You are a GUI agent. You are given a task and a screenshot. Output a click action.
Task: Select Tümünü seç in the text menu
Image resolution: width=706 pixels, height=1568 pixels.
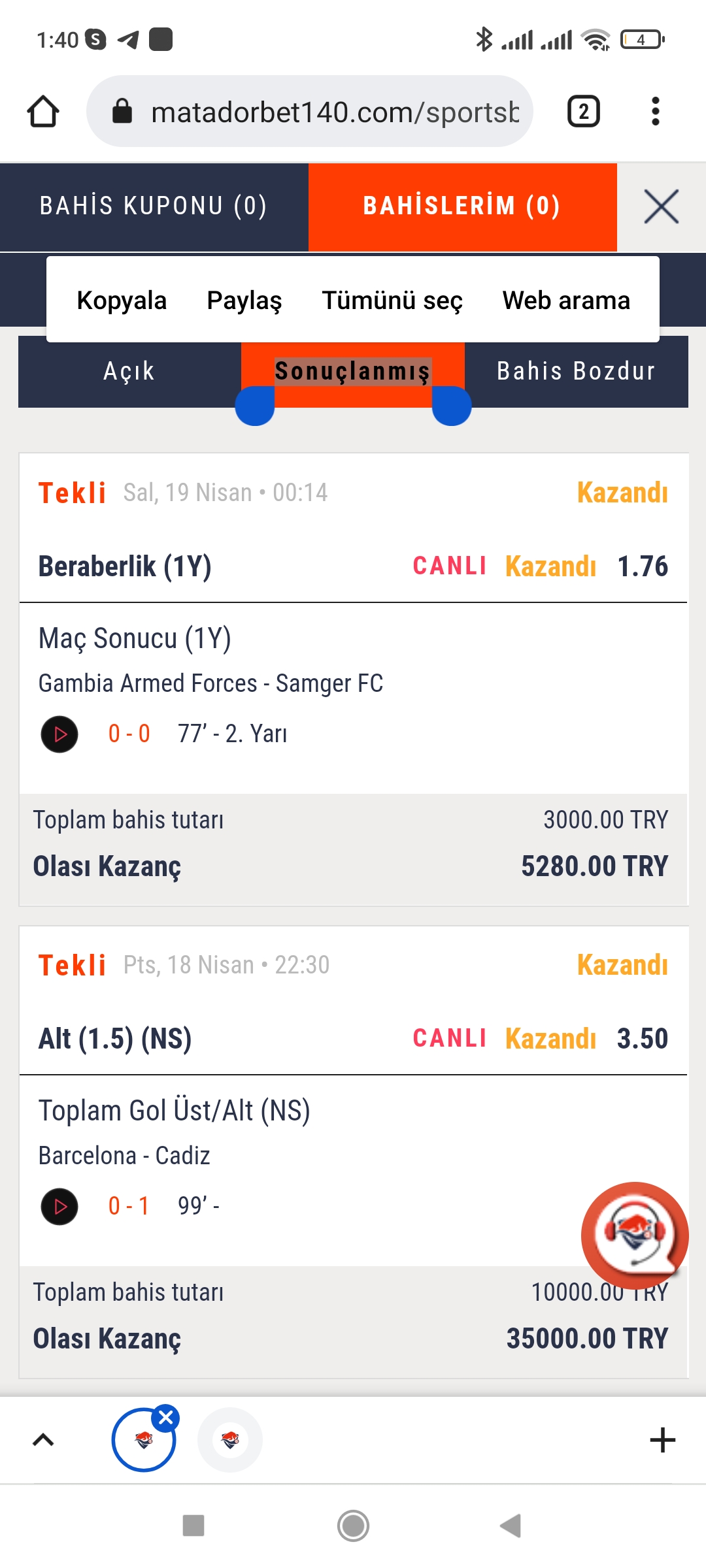click(392, 300)
